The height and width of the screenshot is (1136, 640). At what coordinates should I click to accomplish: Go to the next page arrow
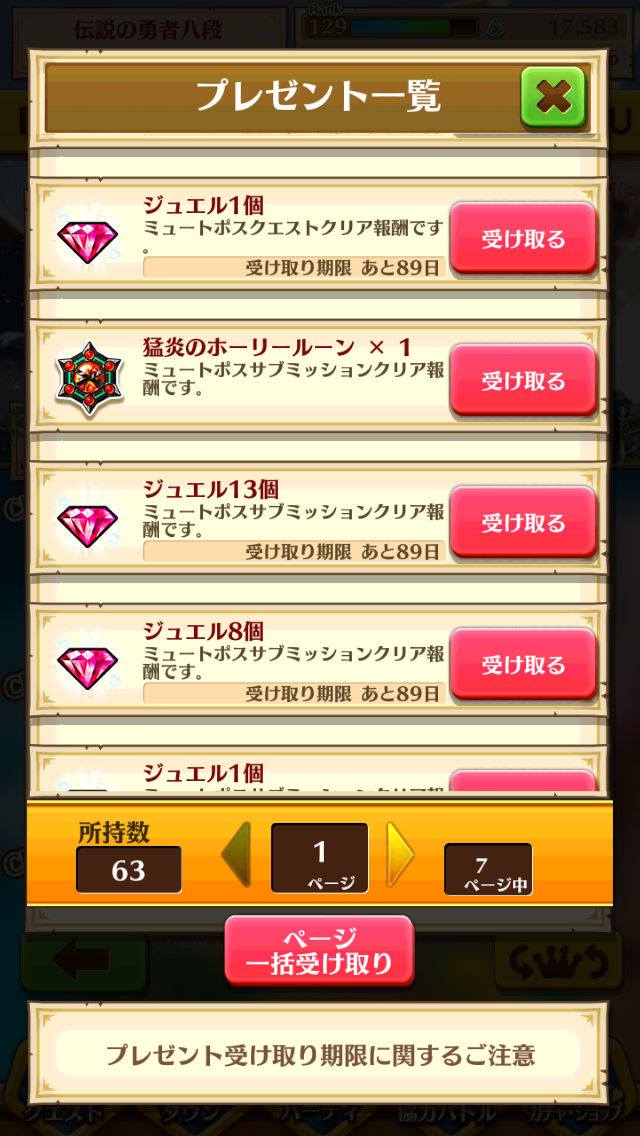(x=400, y=856)
